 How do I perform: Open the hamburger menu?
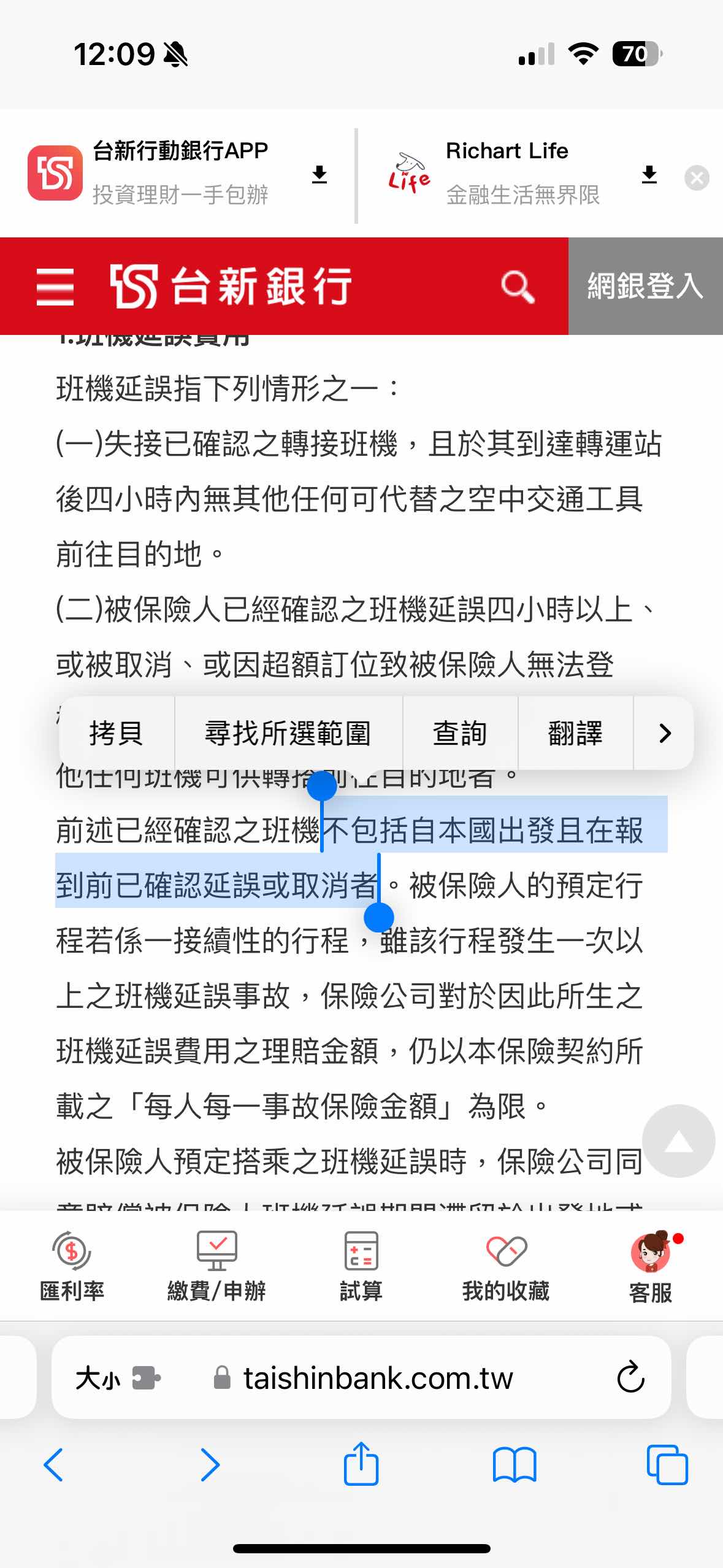pyautogui.click(x=55, y=286)
